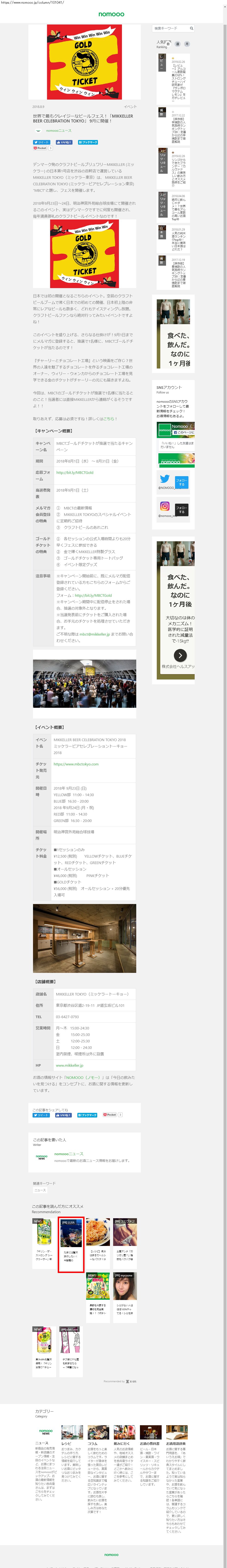Share via the top ツイート button
Screen dimensions: 227x1568
pyautogui.click(x=41, y=142)
